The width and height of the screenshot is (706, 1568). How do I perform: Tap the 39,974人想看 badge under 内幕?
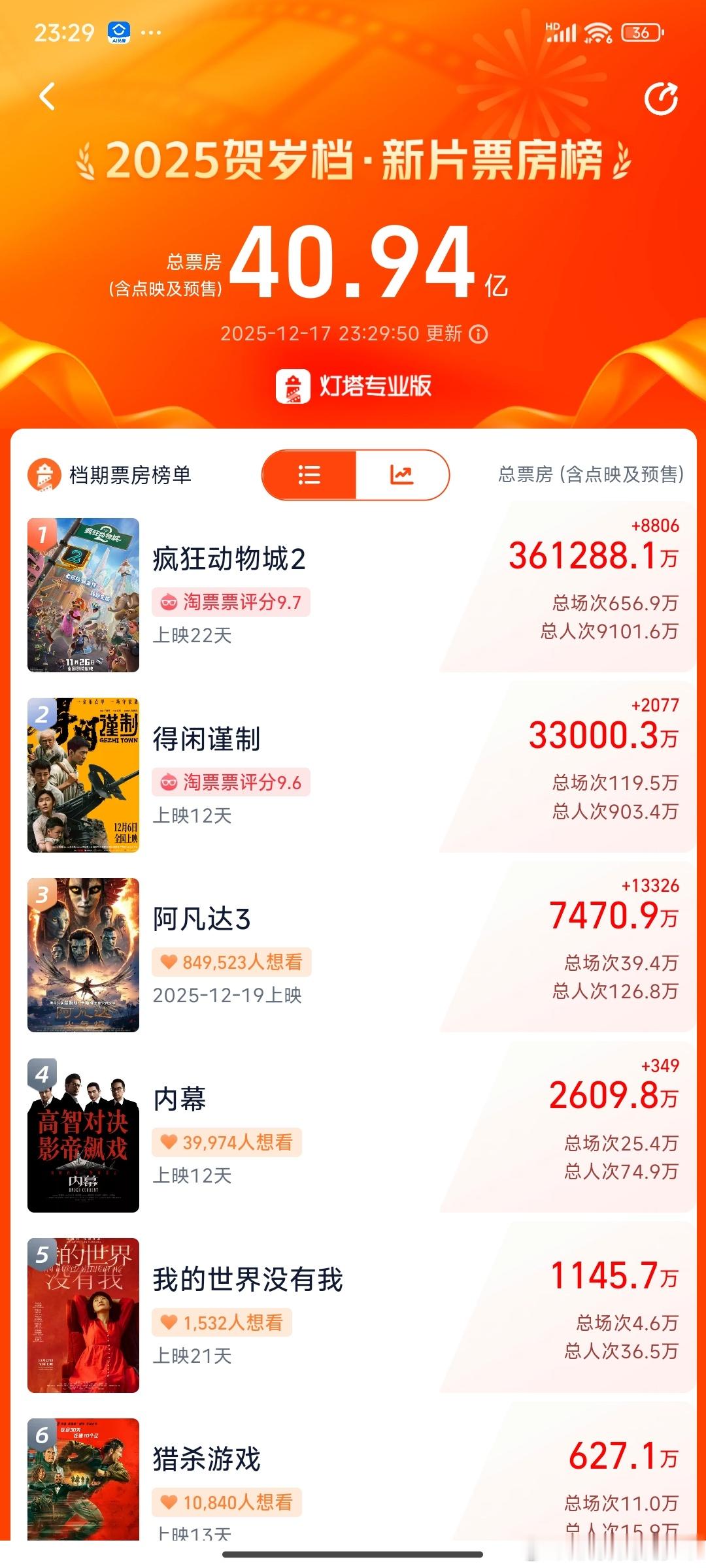pos(226,1141)
